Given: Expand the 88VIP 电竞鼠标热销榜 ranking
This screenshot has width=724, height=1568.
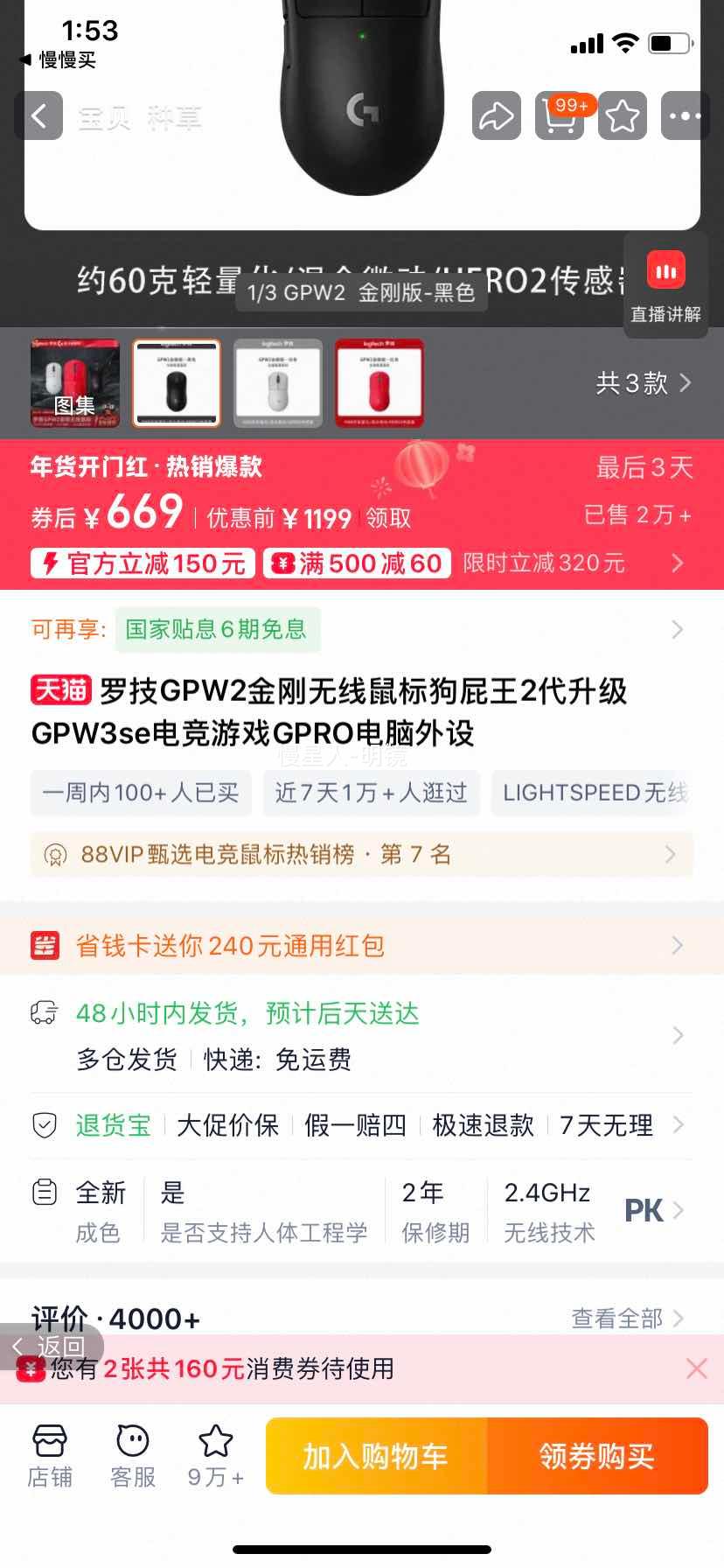Looking at the screenshot, I should (362, 854).
